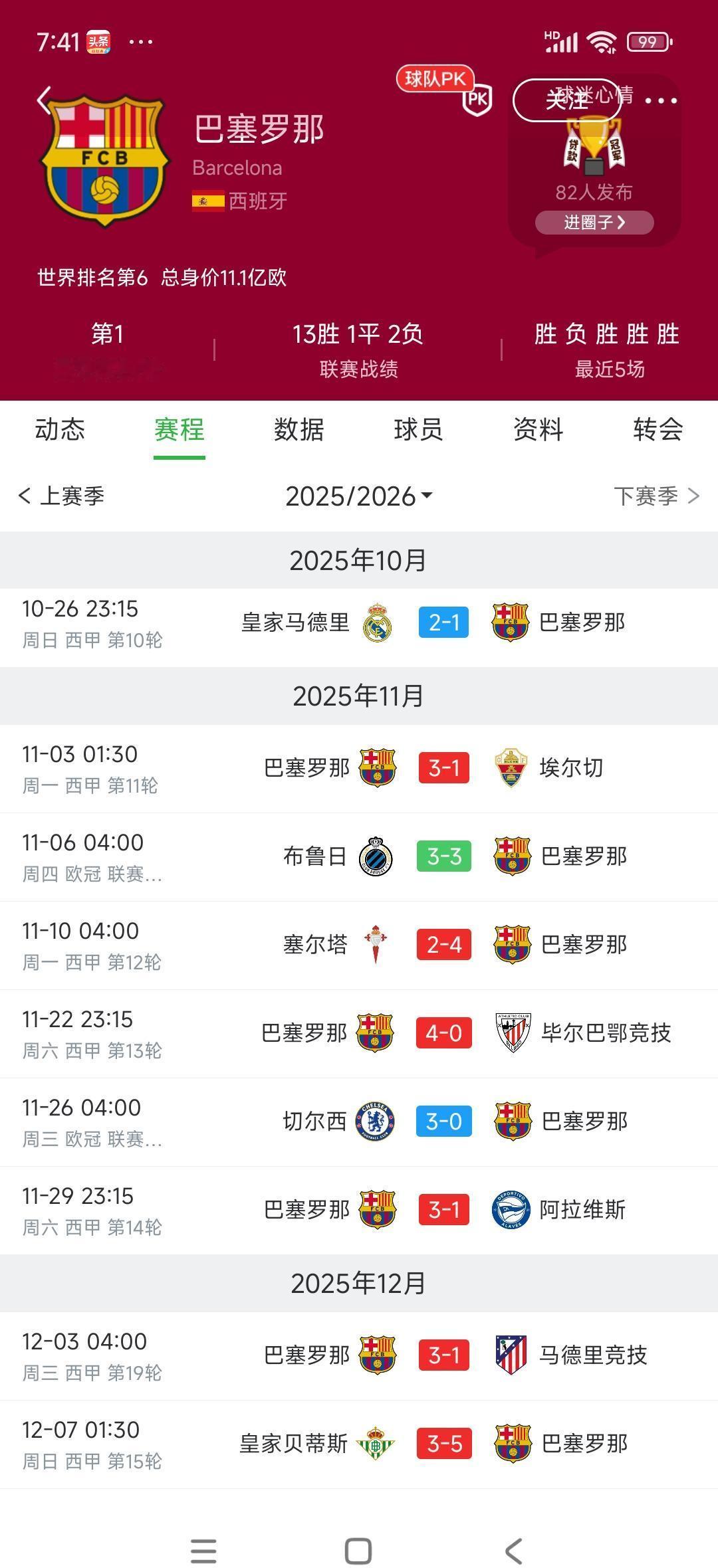Image resolution: width=718 pixels, height=1568 pixels.
Task: Tap the back arrow to leave team page
Action: point(43,98)
